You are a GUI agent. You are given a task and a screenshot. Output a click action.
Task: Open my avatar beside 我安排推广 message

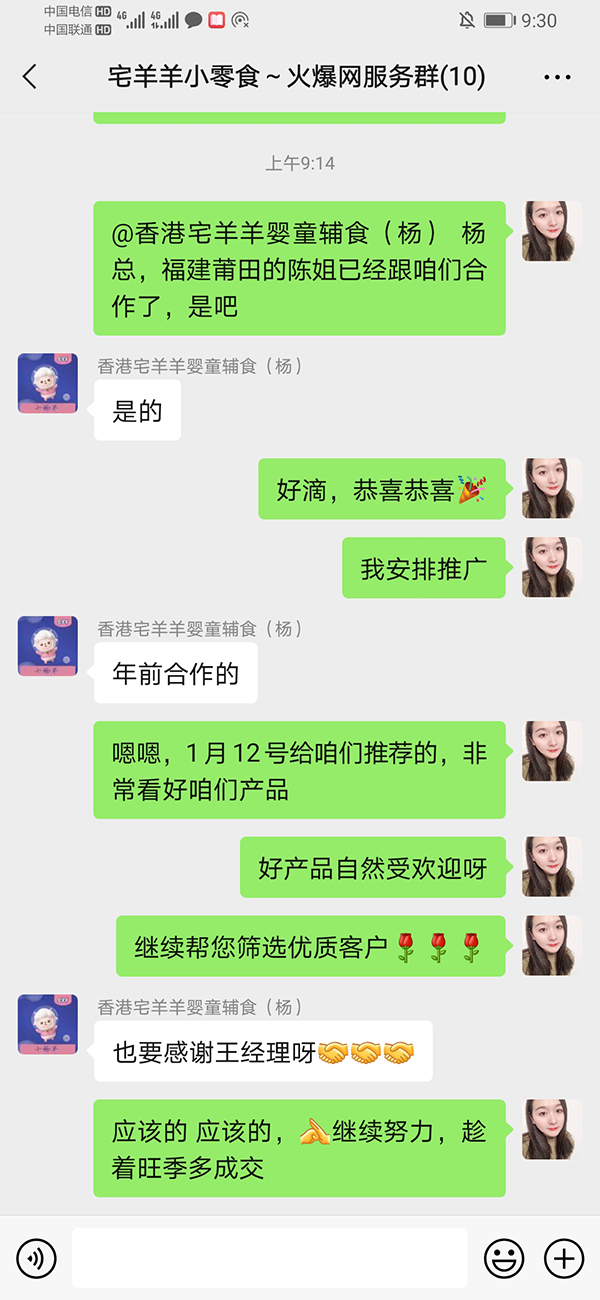552,567
